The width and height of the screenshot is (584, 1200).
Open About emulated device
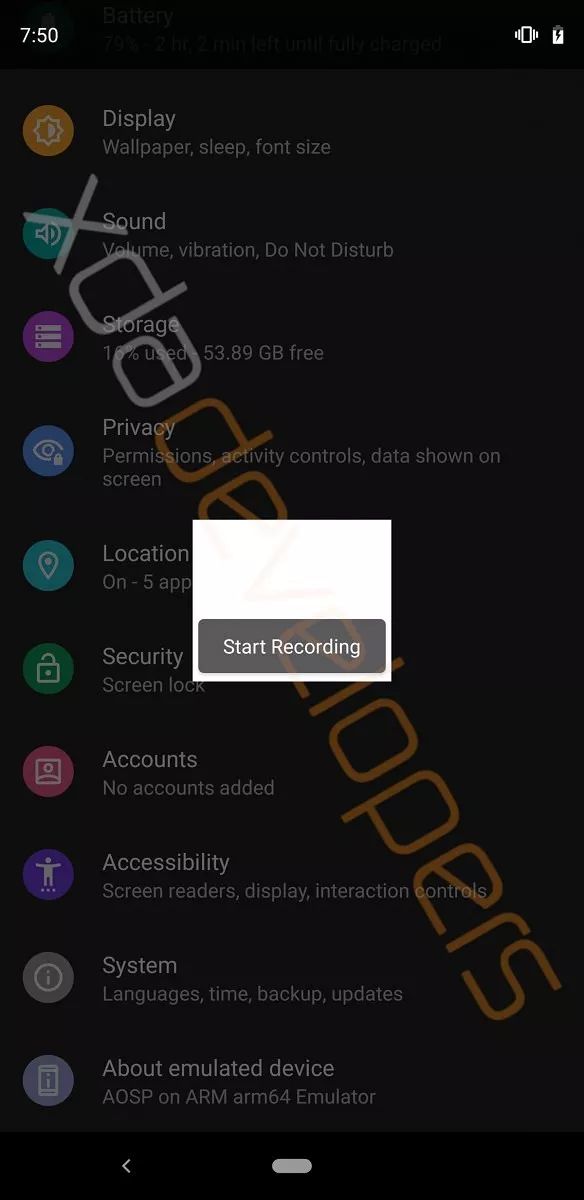(292, 1082)
